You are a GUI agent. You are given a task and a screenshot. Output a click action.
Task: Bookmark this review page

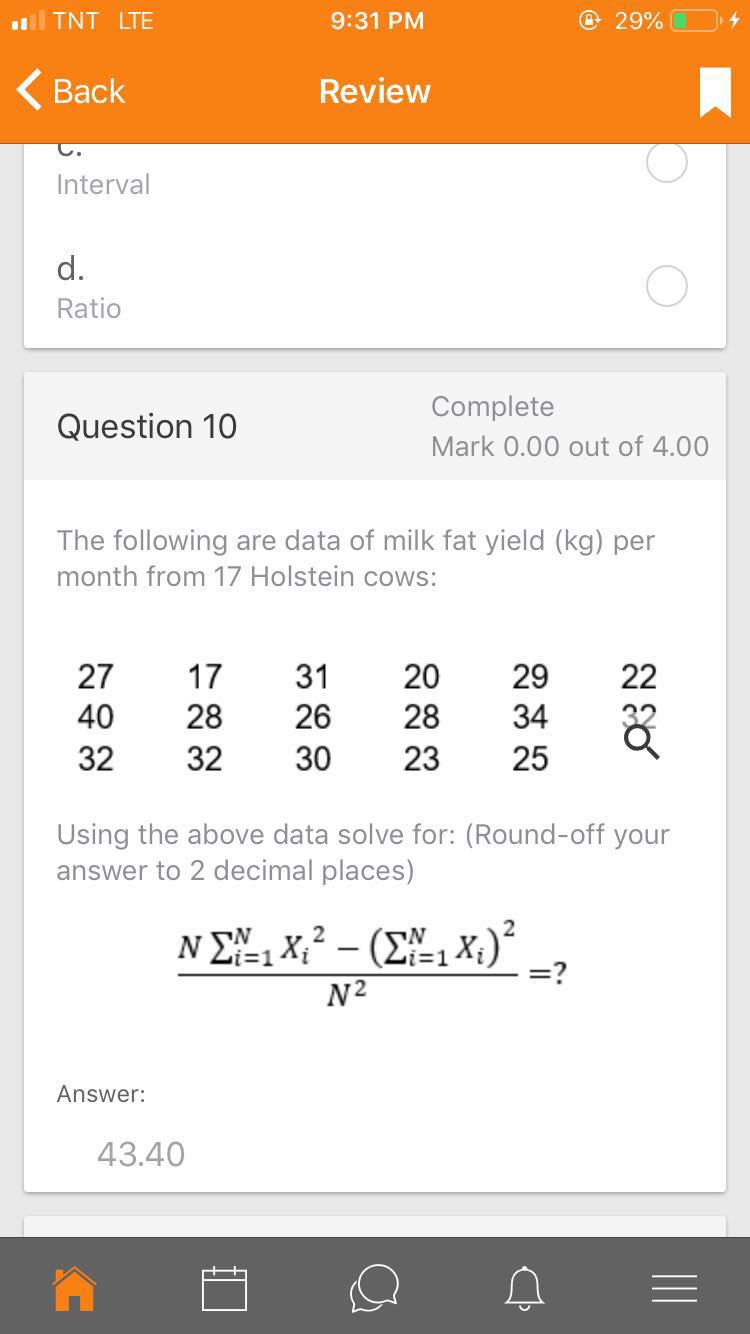[x=714, y=93]
